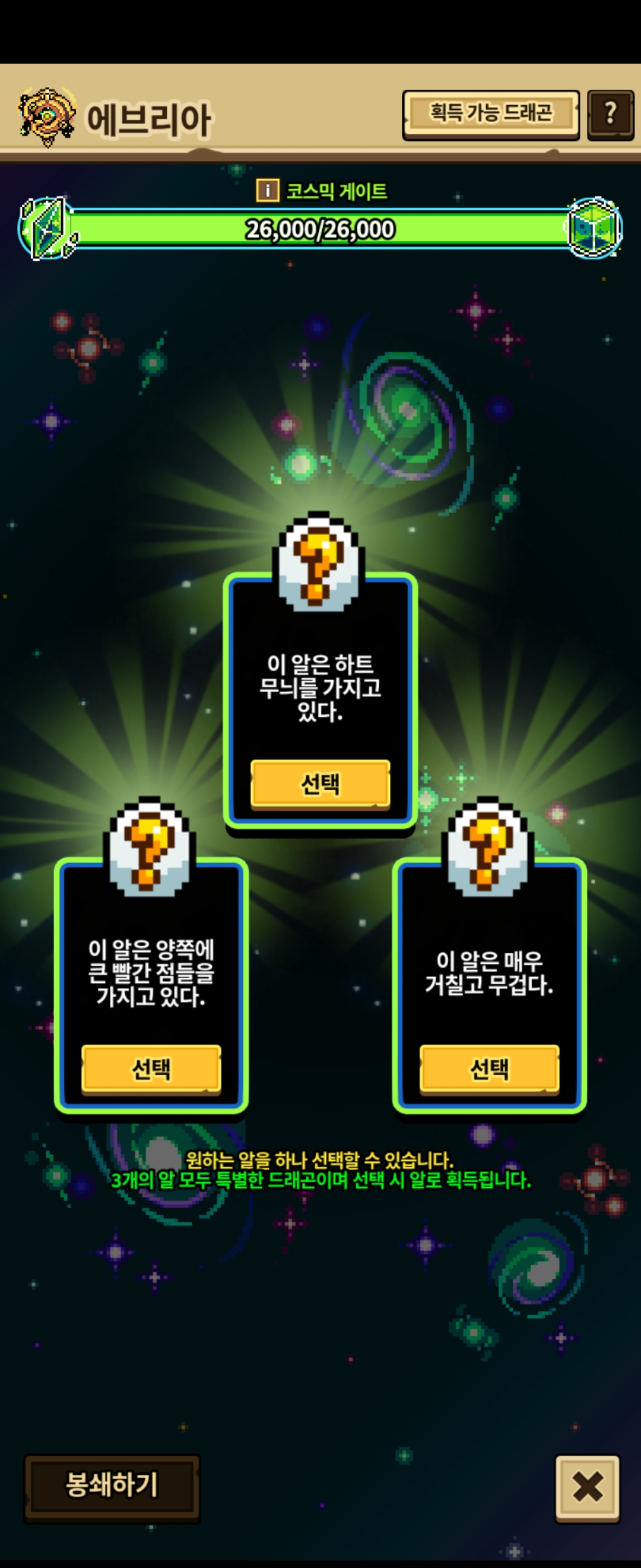The height and width of the screenshot is (1568, 641).
Task: Close the 에브리아 screen with X
Action: (587, 1488)
